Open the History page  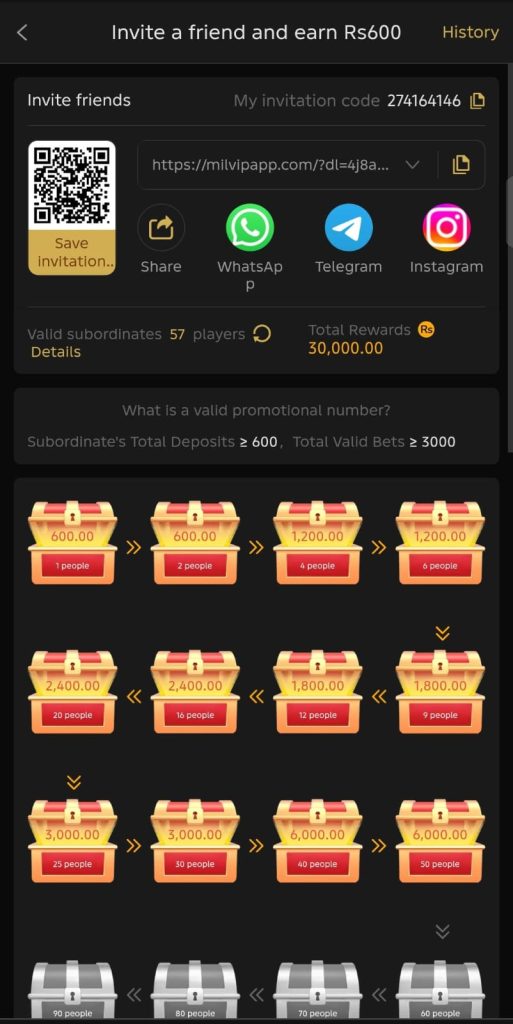[470, 32]
